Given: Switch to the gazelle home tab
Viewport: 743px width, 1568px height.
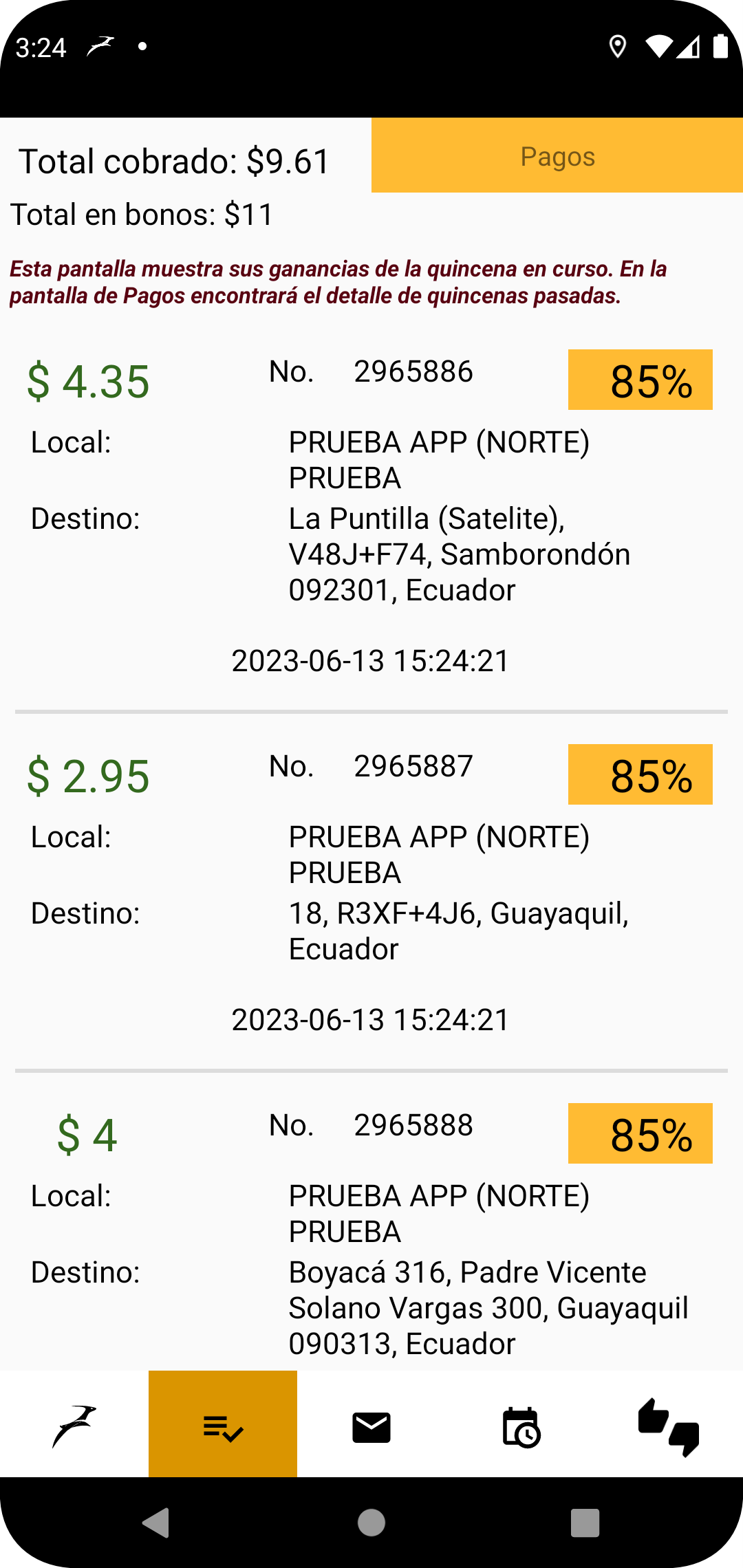Looking at the screenshot, I should [x=74, y=1426].
